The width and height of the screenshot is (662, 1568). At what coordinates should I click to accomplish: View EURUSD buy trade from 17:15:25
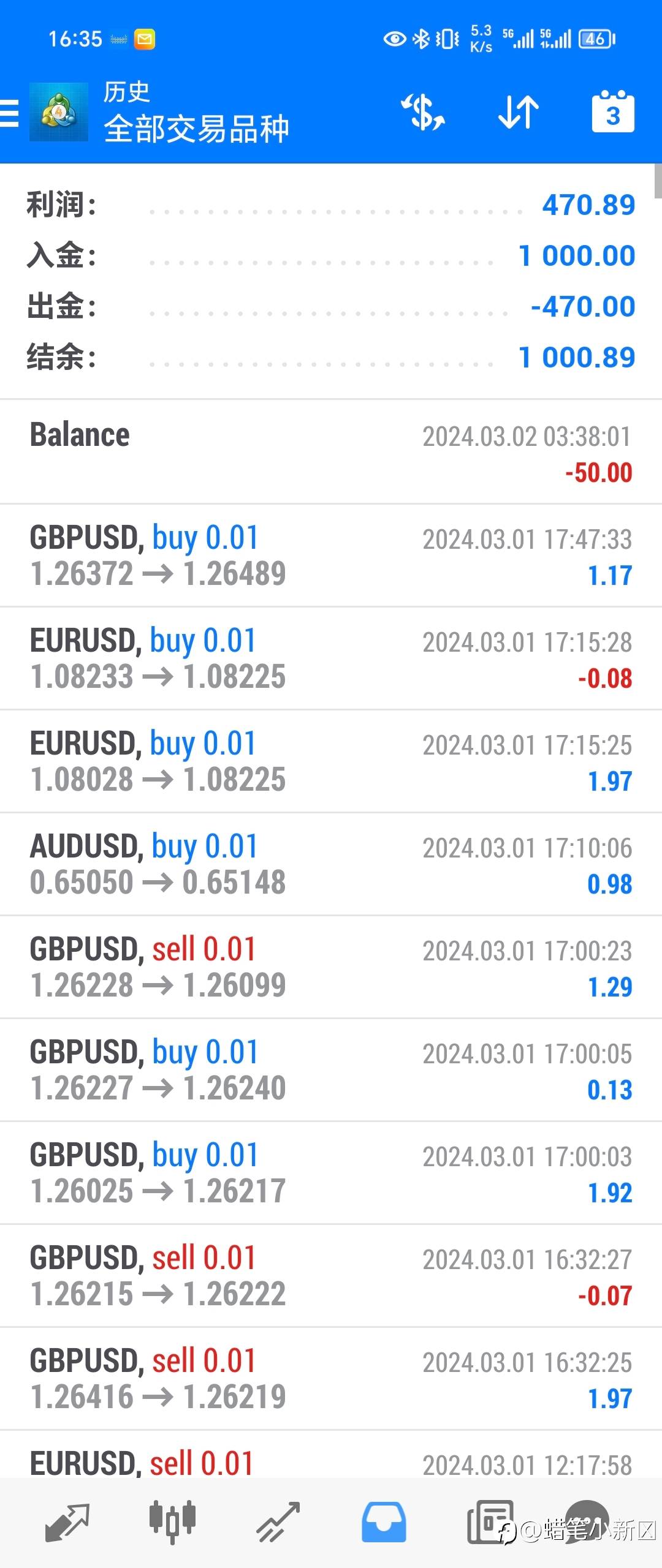331,762
